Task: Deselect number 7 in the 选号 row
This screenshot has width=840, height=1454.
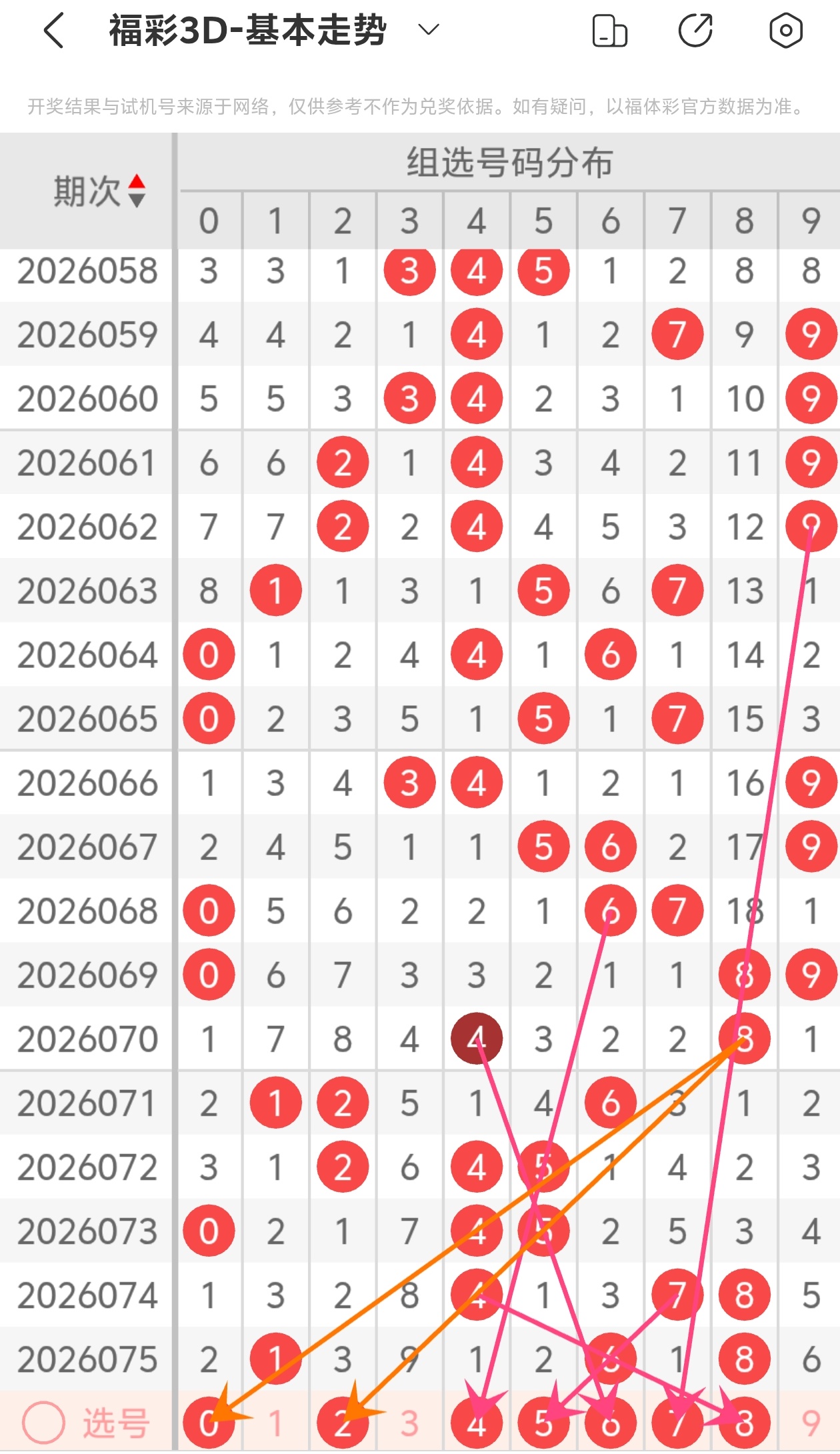Action: pos(677,1423)
